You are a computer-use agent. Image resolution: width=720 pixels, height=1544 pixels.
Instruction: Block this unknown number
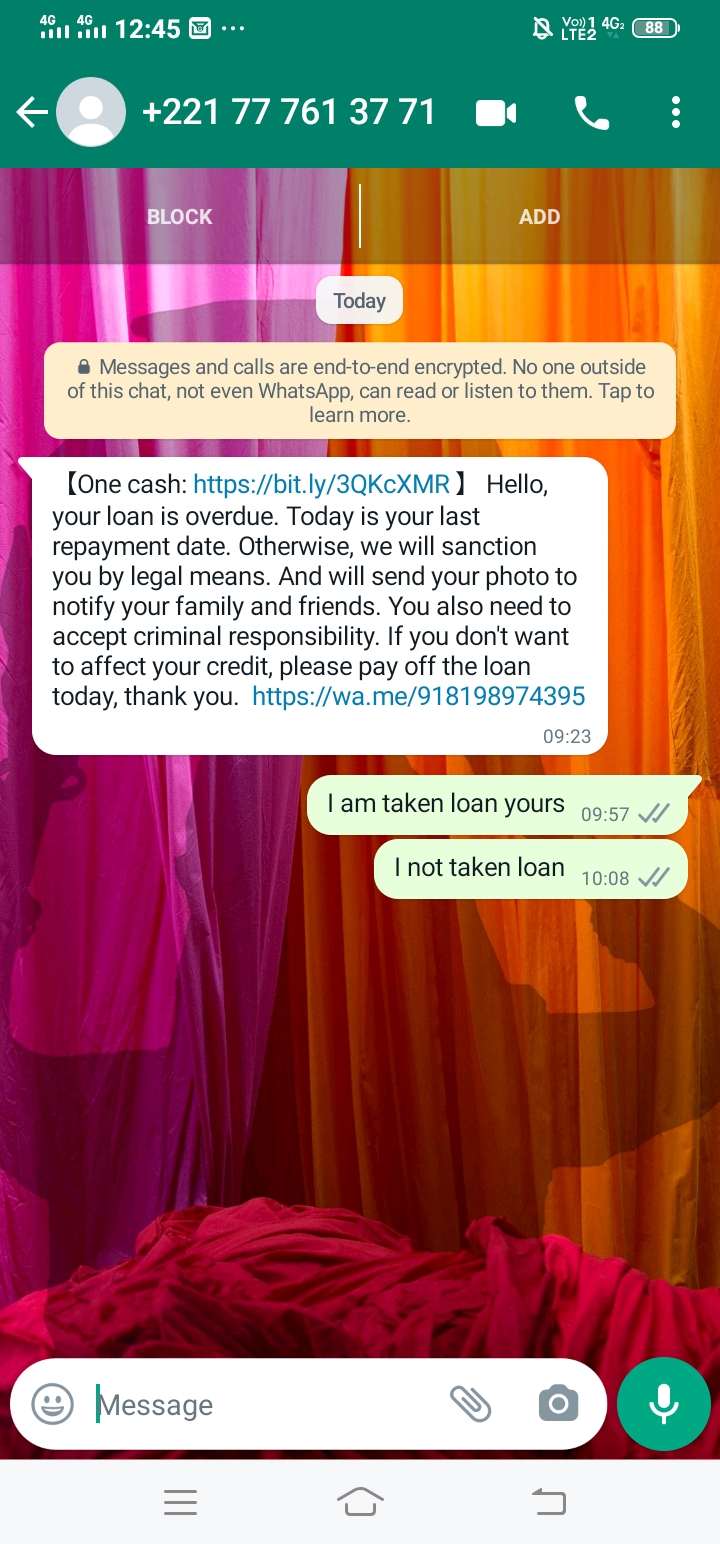(180, 217)
